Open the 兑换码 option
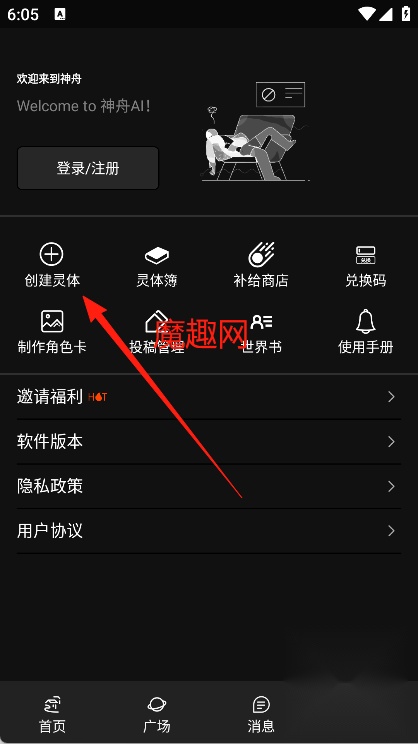Viewport: 418px width, 744px height. 365,265
